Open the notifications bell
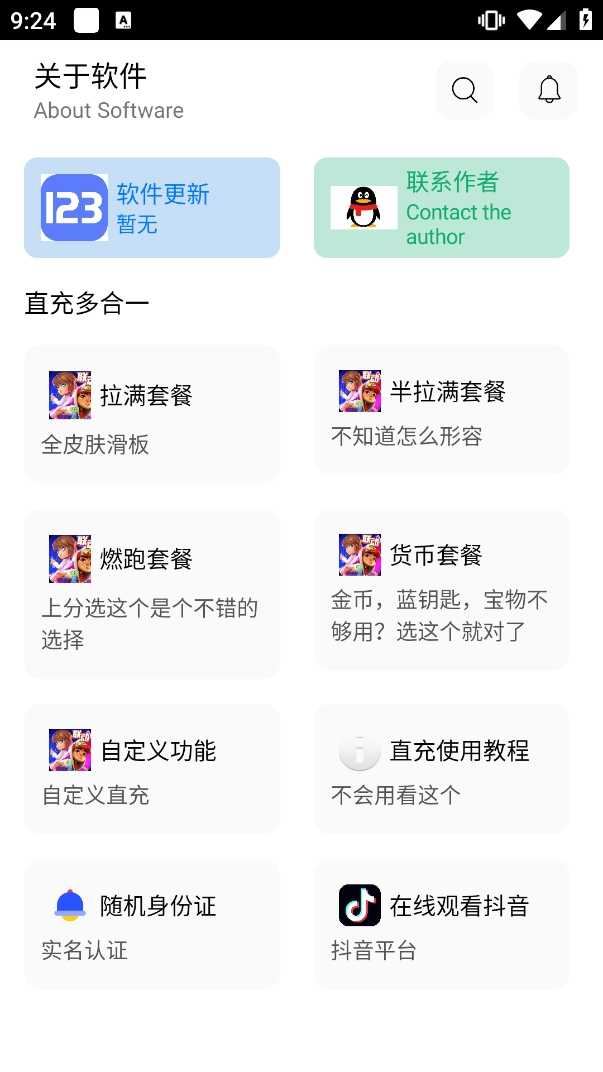 tap(549, 91)
